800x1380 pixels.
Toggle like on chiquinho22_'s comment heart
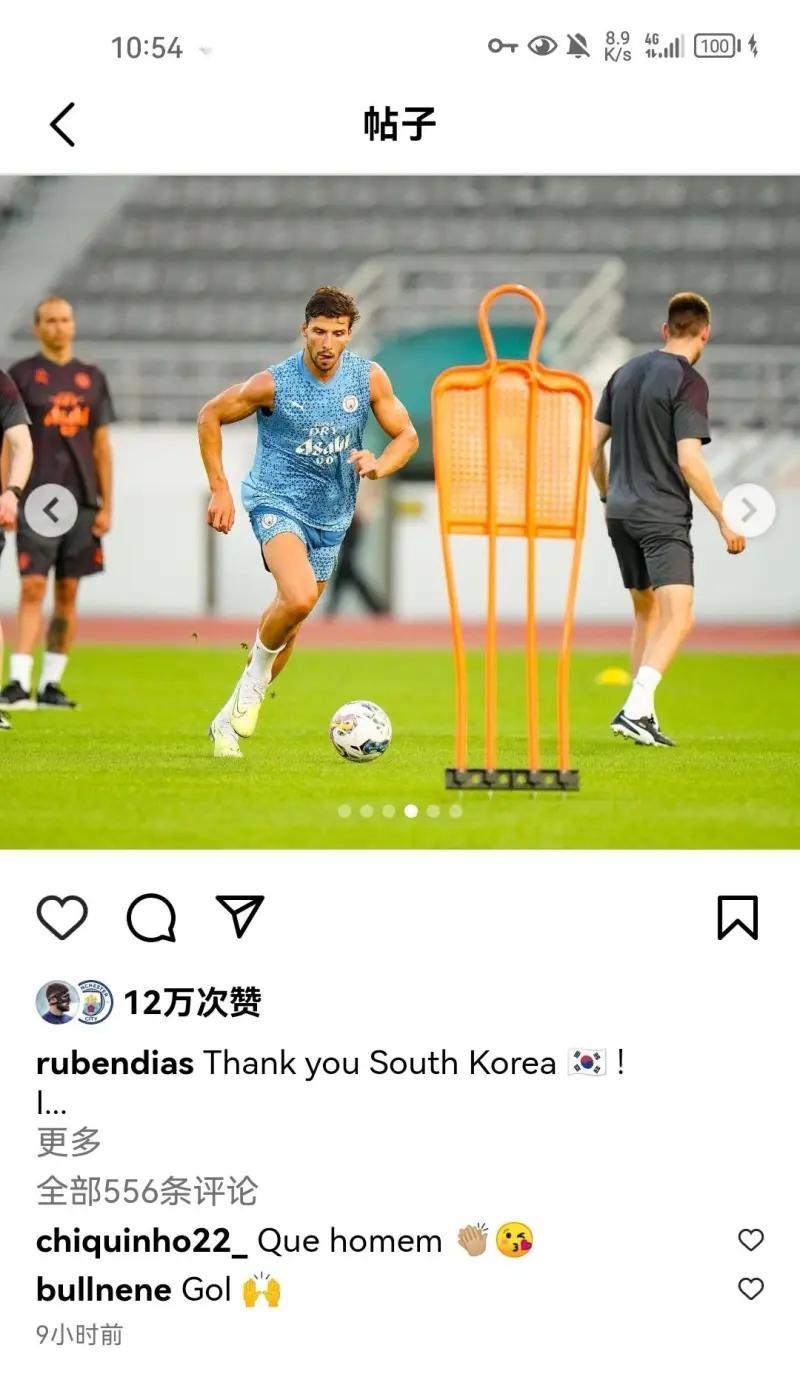click(753, 1240)
